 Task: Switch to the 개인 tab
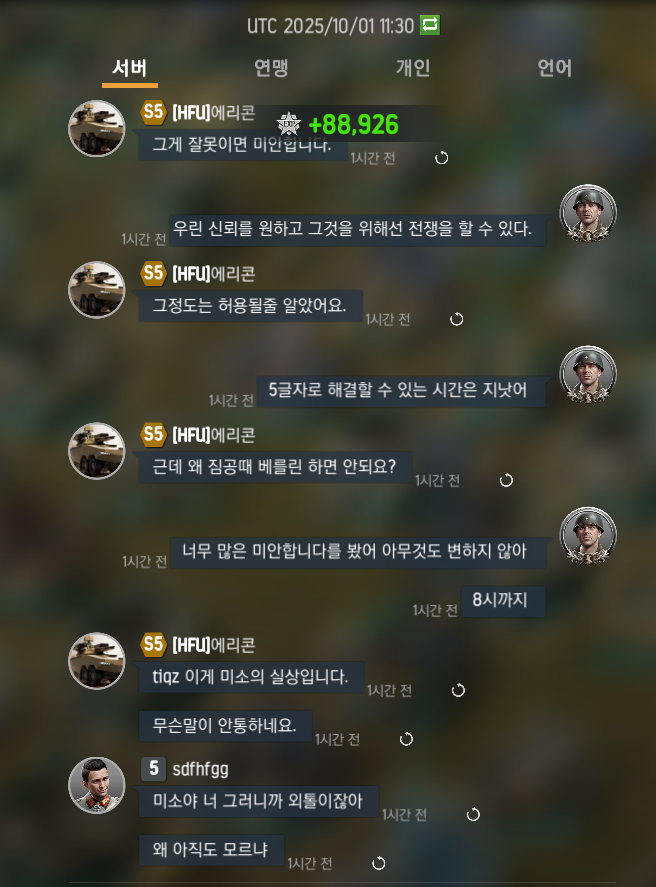413,68
